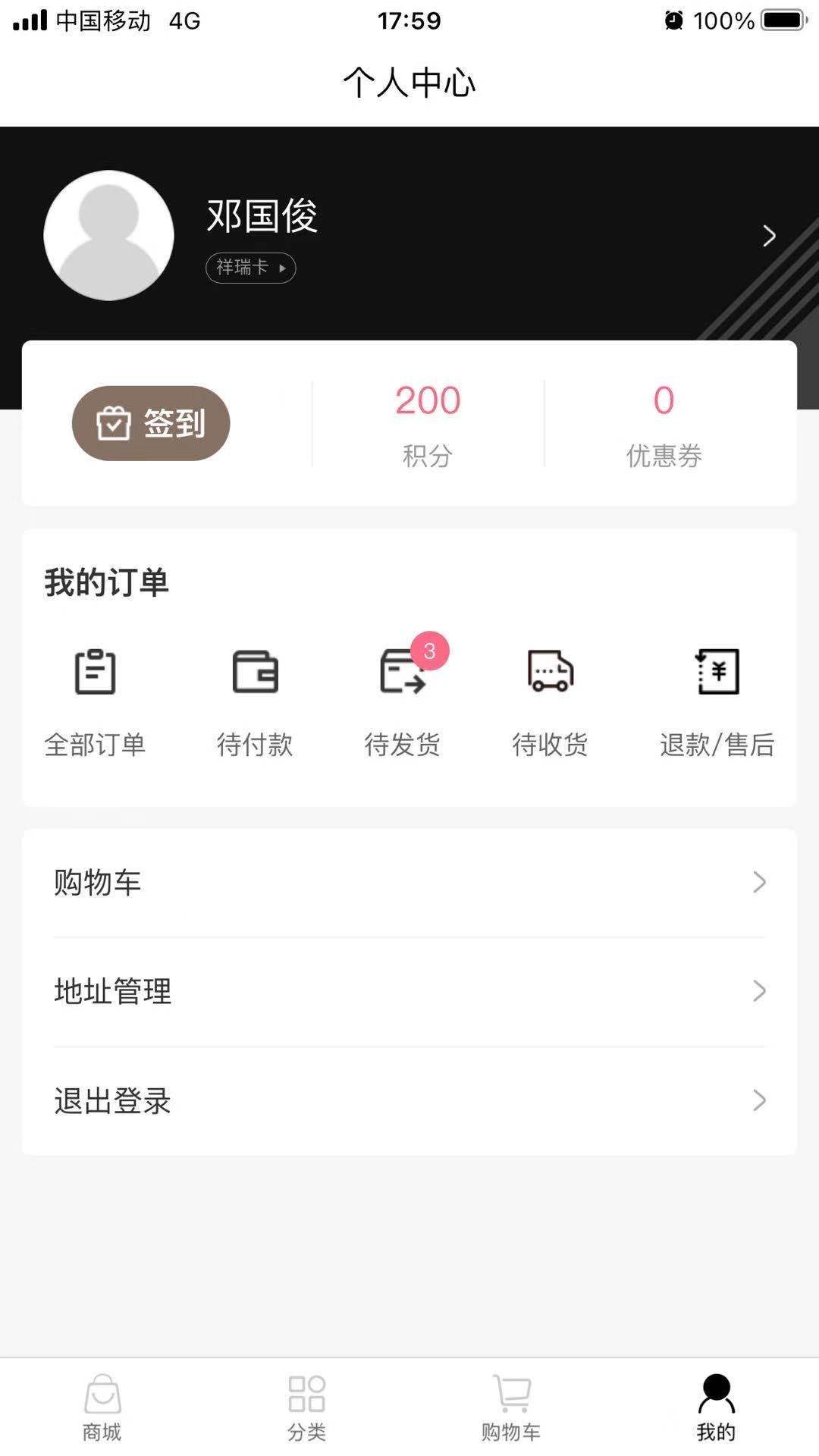Switch to the 购物车 tab in the bottom bar

click(x=512, y=1407)
